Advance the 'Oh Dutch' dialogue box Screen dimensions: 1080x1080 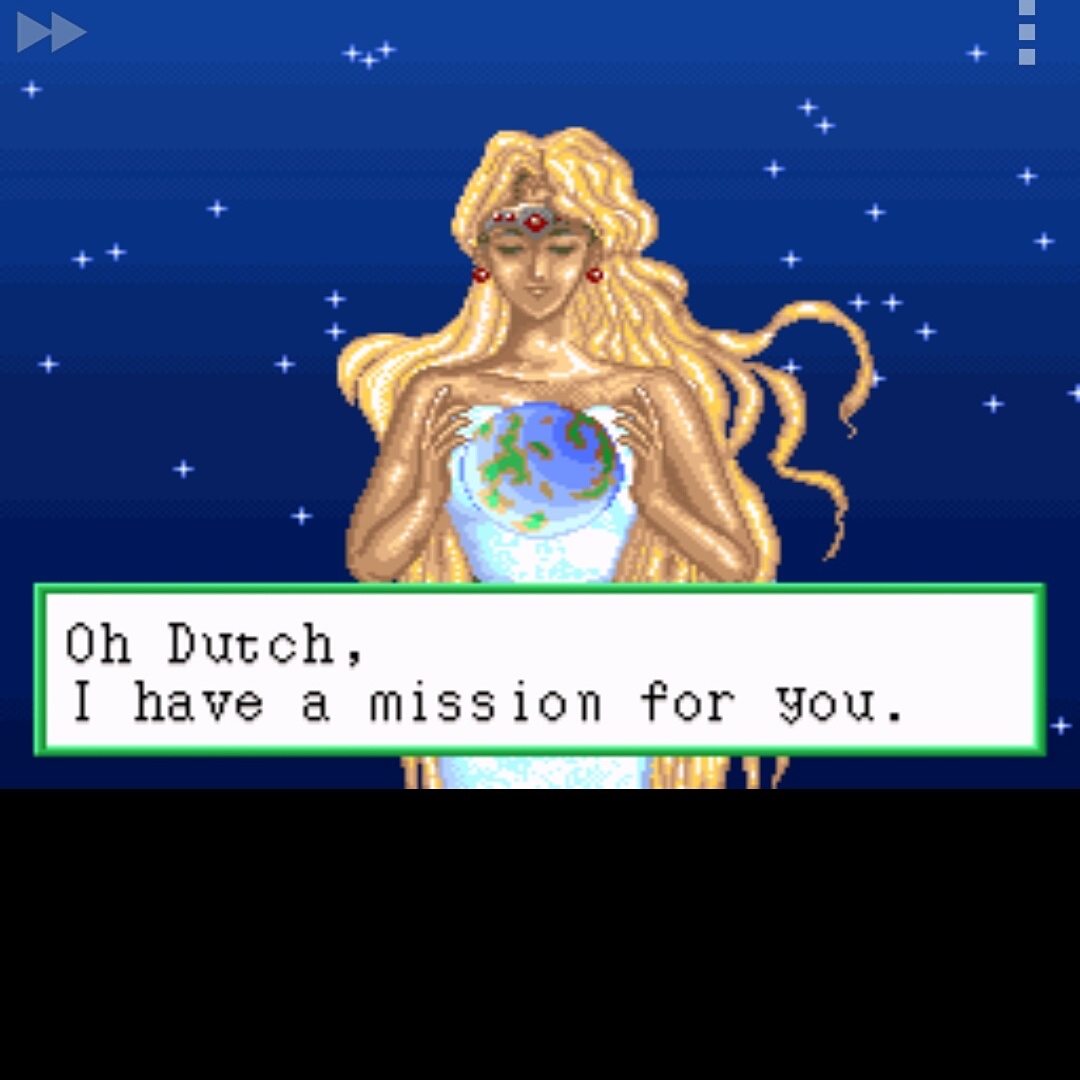[x=540, y=670]
